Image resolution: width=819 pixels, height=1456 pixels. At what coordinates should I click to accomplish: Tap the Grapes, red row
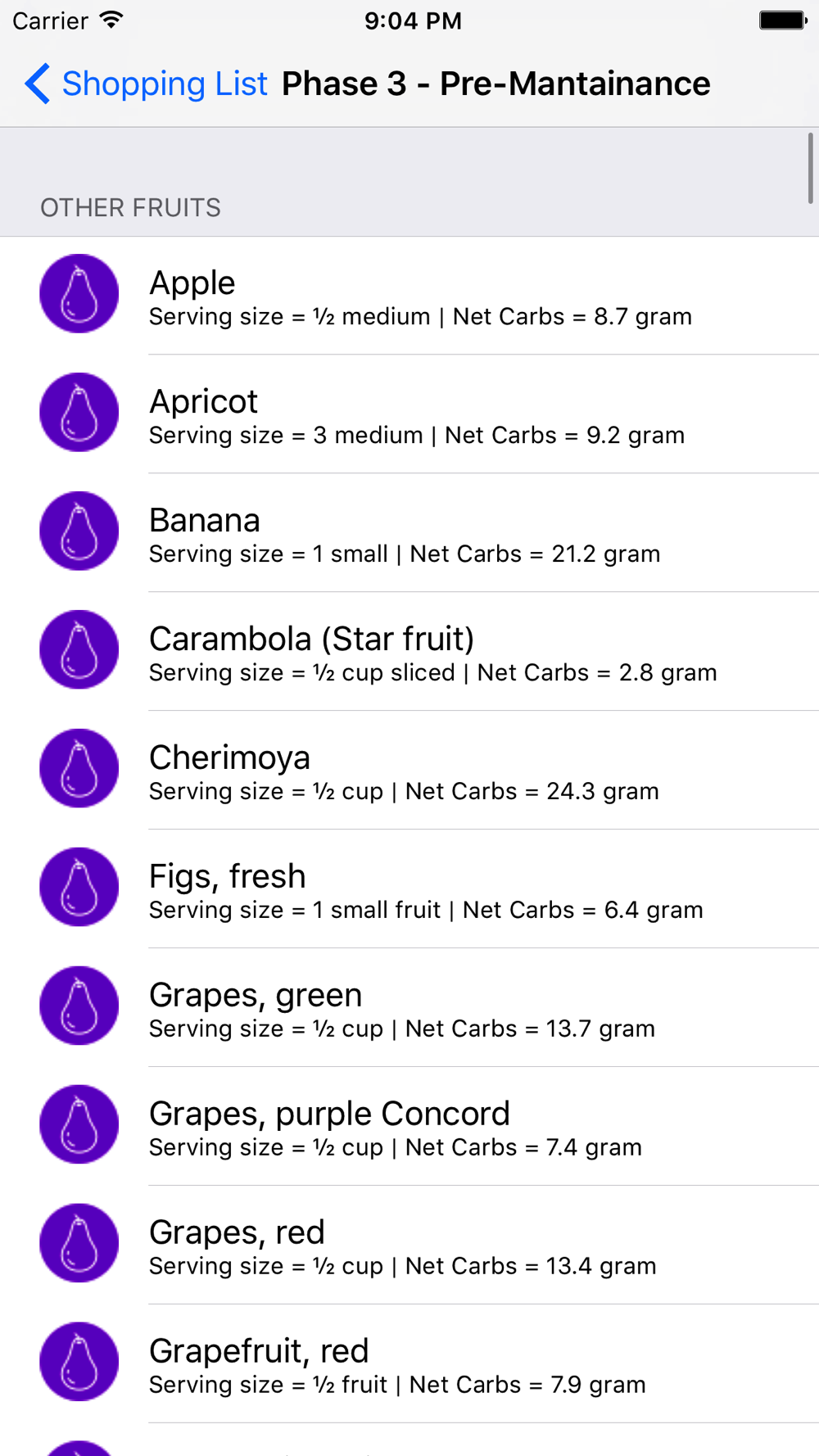(409, 1246)
